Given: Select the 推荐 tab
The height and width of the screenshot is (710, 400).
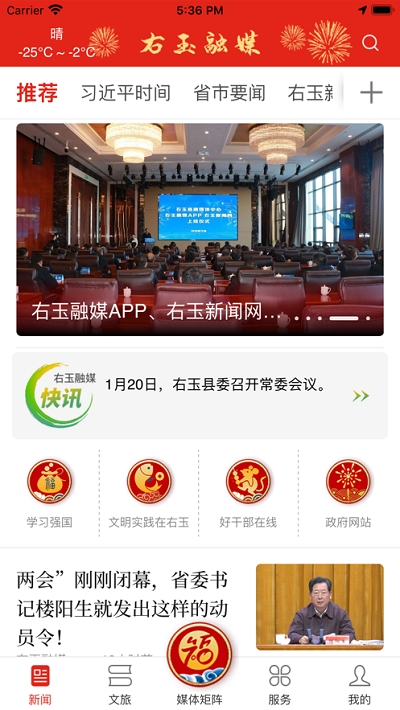Looking at the screenshot, I should click(x=37, y=93).
